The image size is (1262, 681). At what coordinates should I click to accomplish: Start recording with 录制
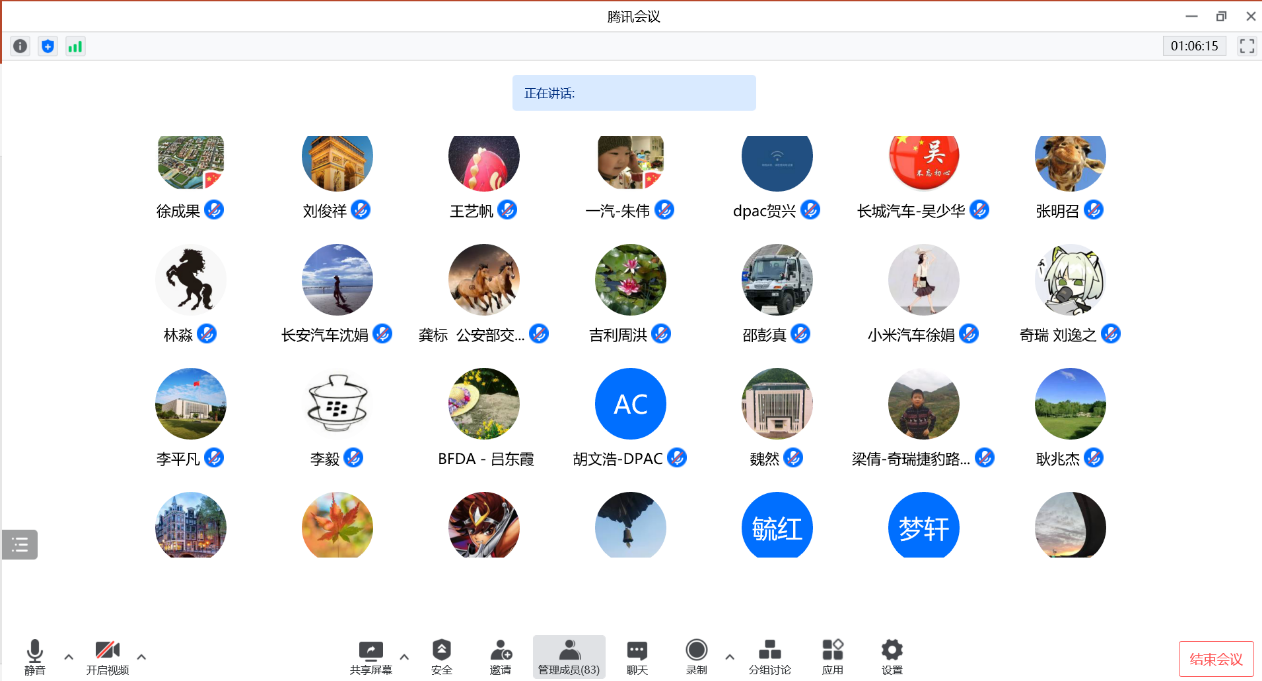tap(697, 656)
